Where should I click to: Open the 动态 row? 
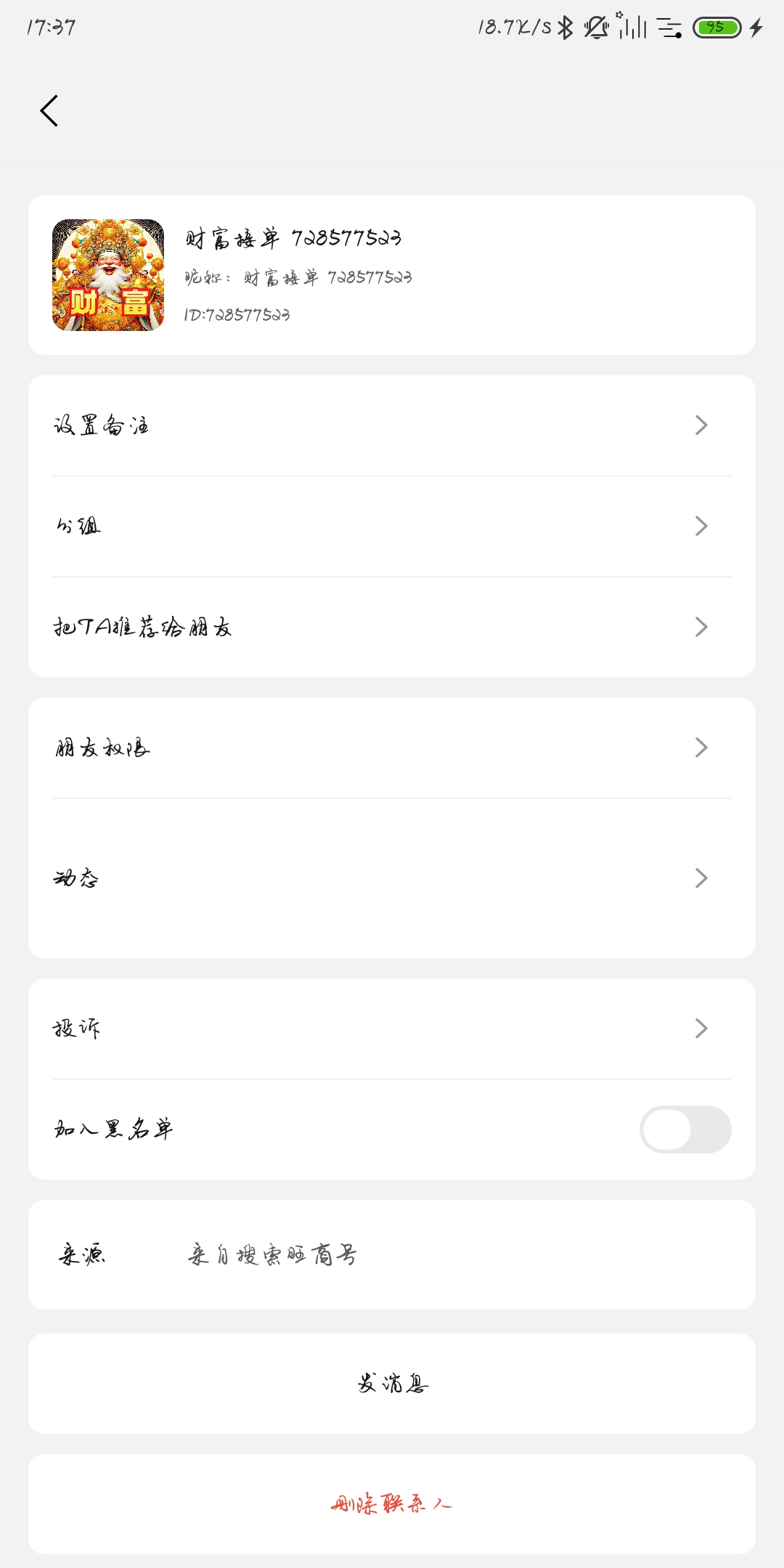pos(392,878)
